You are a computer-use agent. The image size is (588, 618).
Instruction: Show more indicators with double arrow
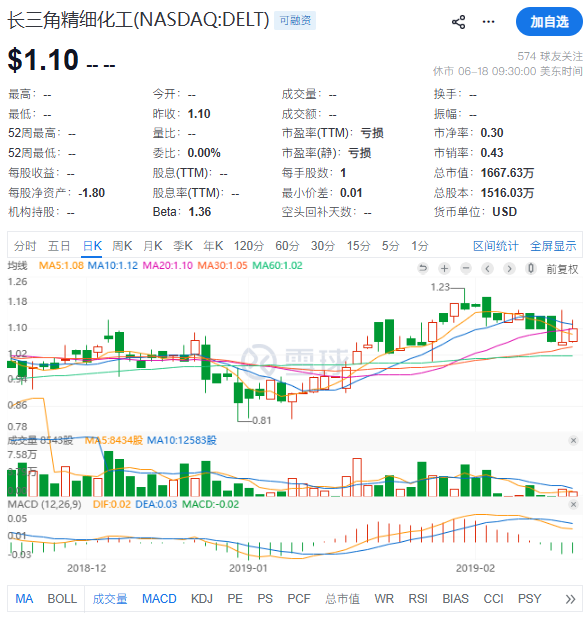(x=570, y=599)
